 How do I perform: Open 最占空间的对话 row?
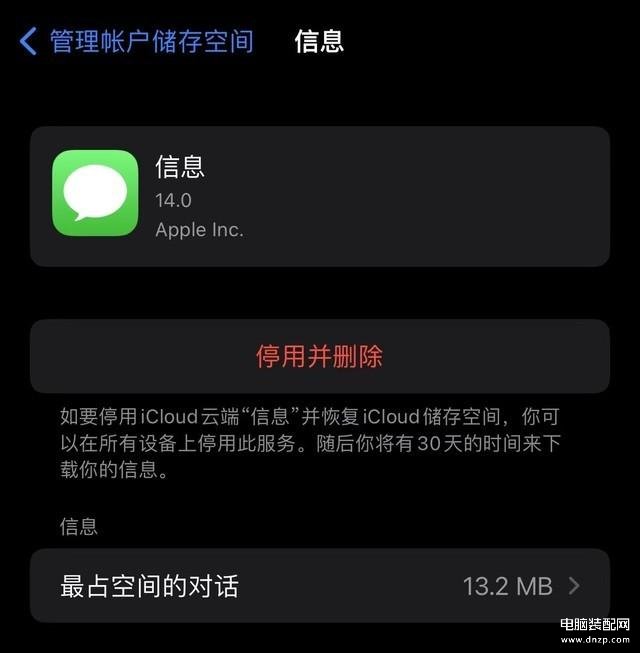[x=319, y=586]
